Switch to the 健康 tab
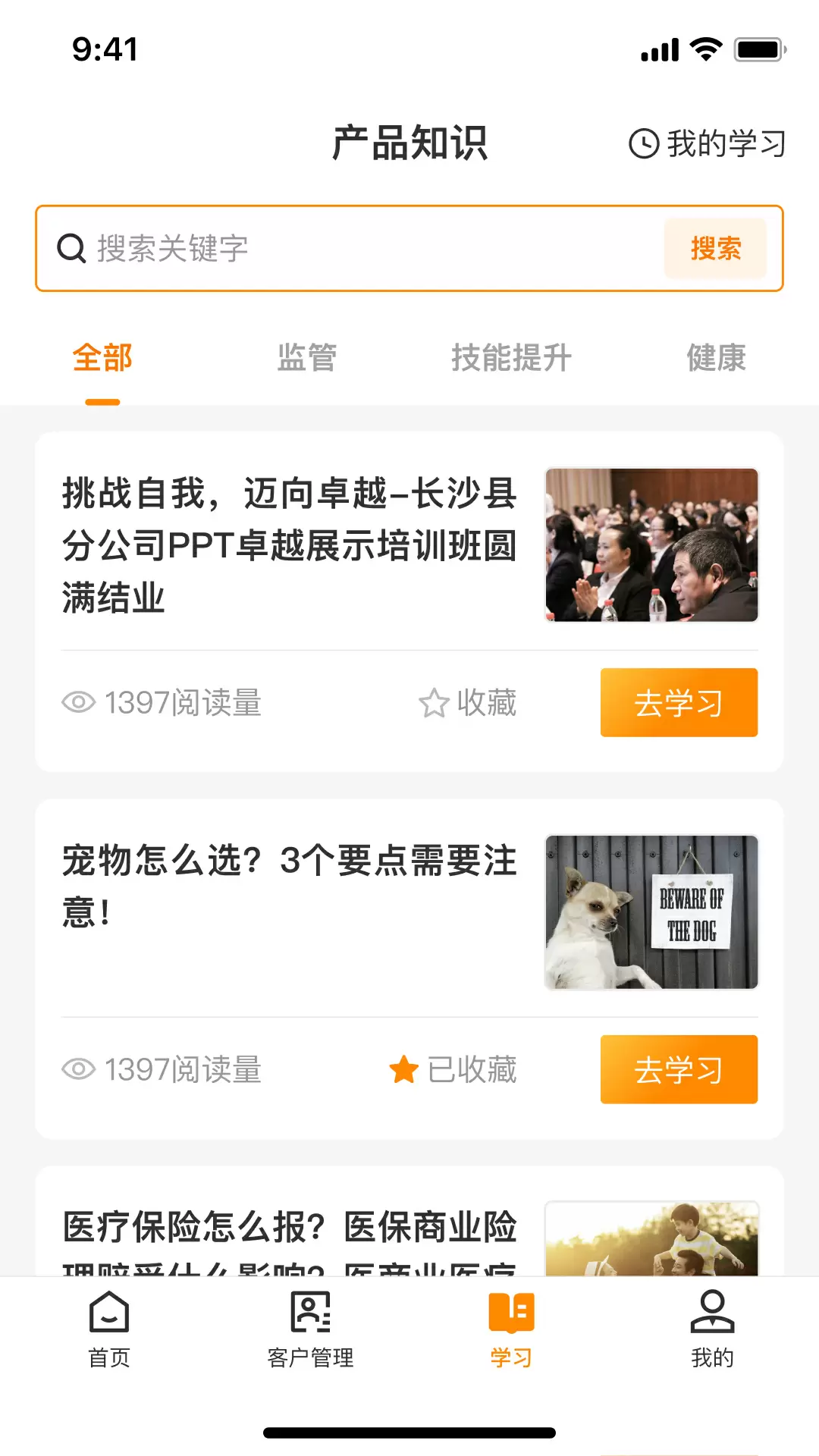This screenshot has height=1456, width=819. (x=717, y=358)
